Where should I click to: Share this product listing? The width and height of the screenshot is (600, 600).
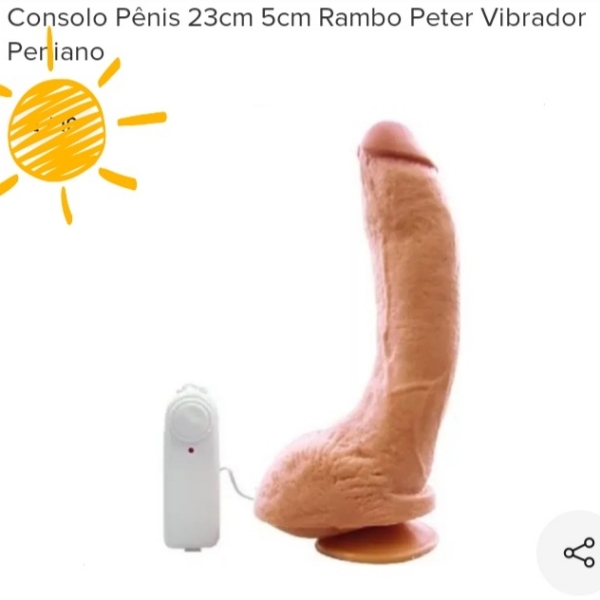pos(578,553)
